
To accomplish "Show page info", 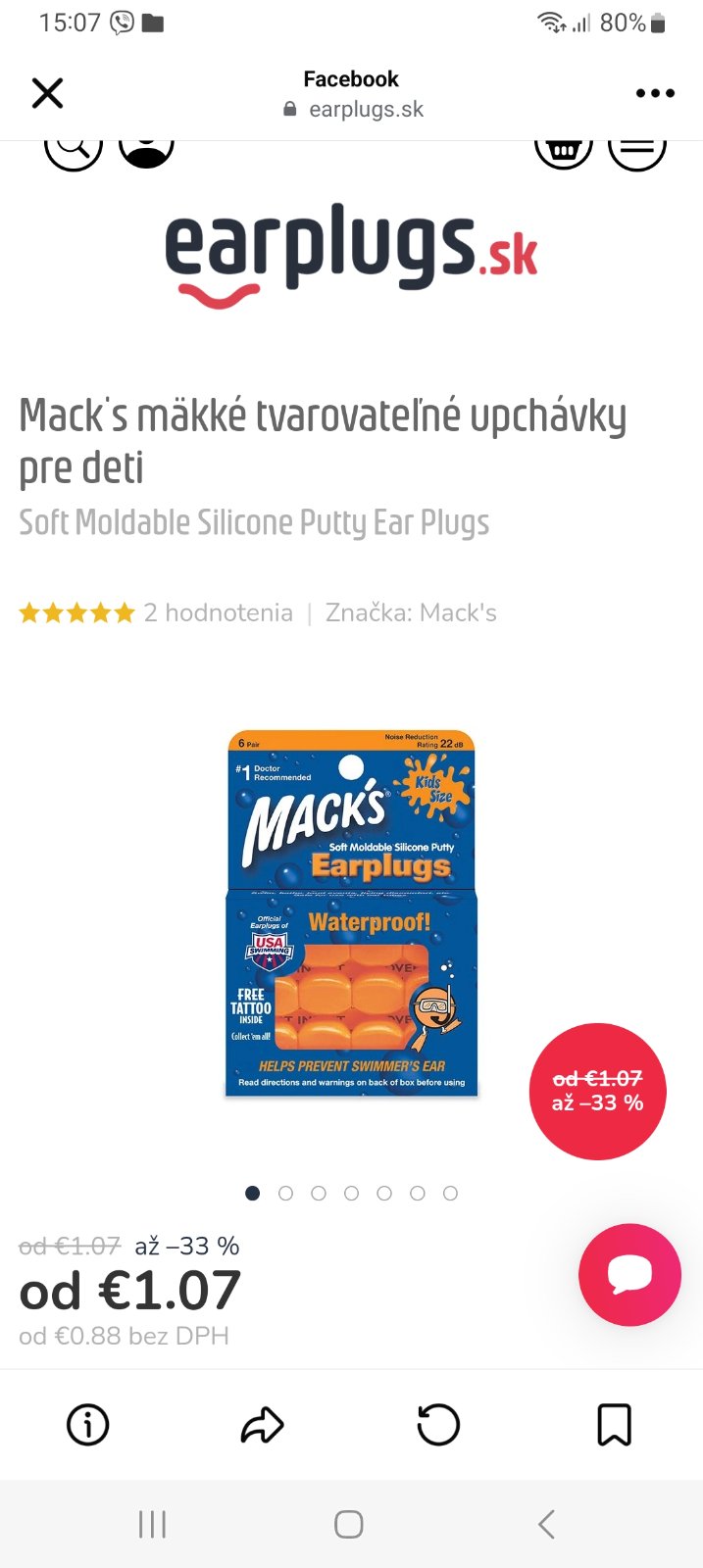I will tap(87, 1425).
